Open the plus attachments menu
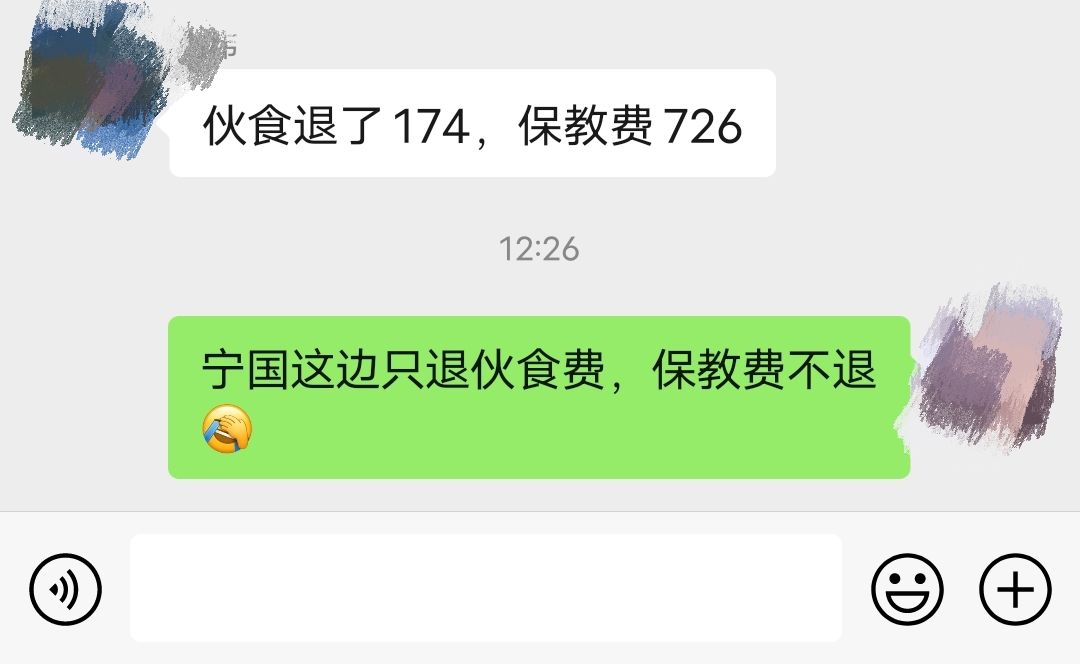This screenshot has width=1080, height=664. 1015,589
